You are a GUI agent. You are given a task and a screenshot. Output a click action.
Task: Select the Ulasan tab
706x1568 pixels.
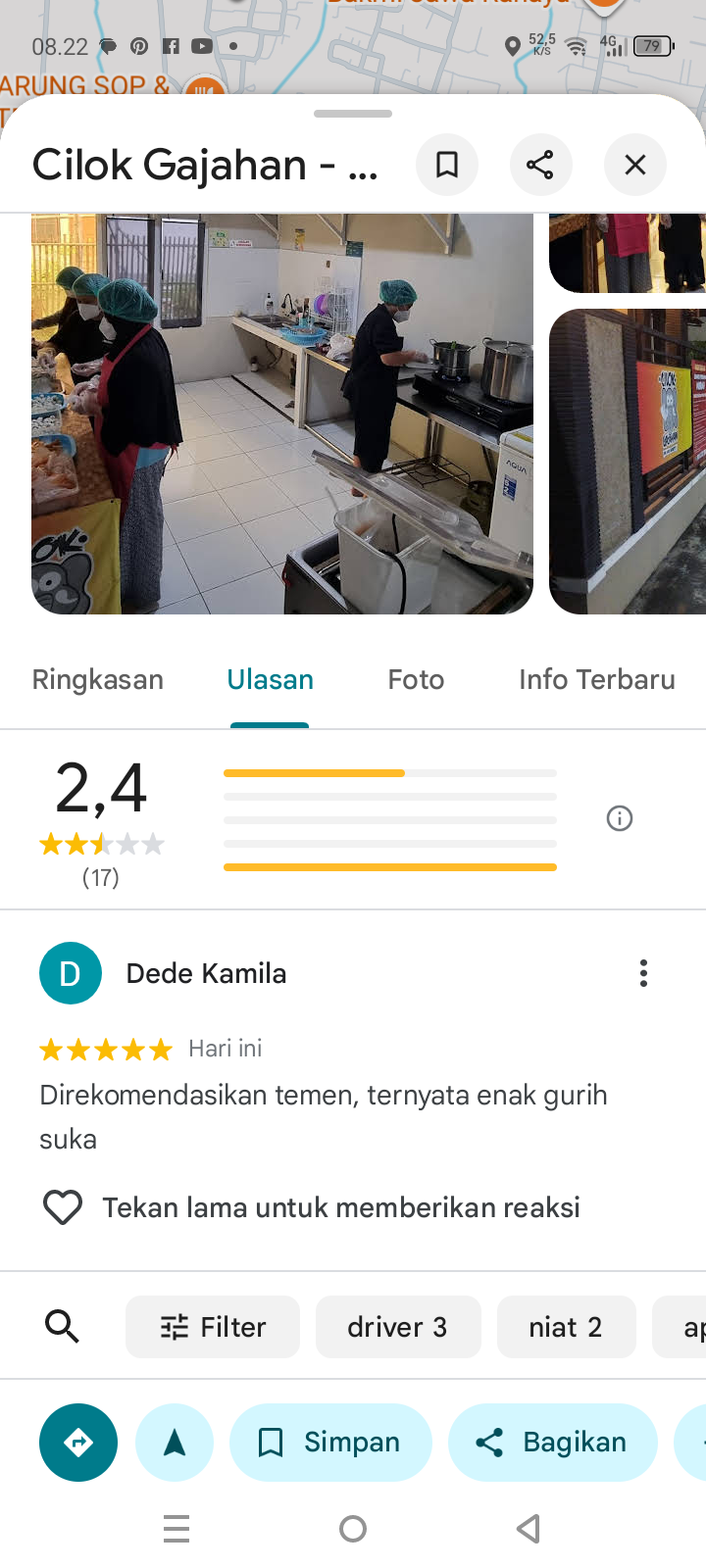(270, 680)
